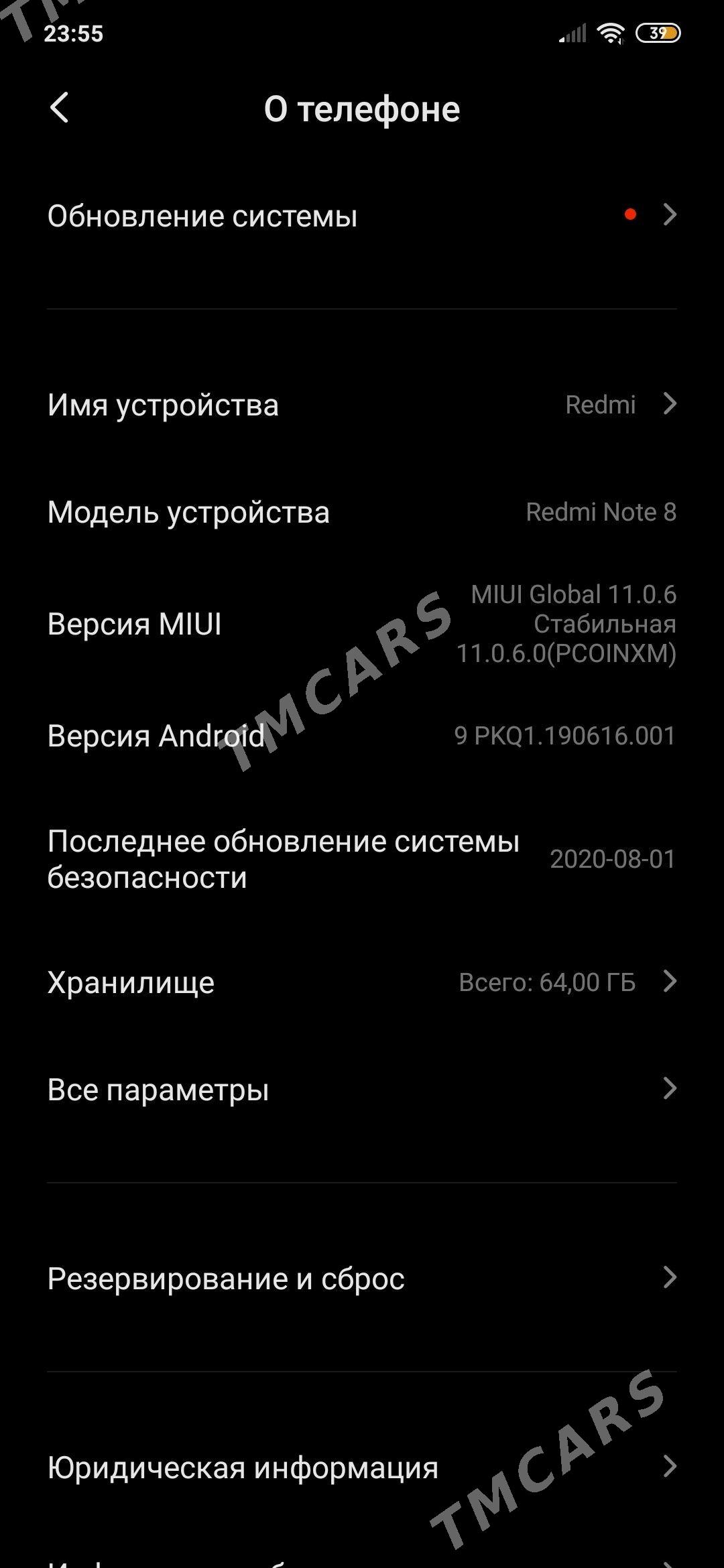This screenshot has height=1568, width=724.
Task: Open Обновление системы
Action: click(x=362, y=216)
